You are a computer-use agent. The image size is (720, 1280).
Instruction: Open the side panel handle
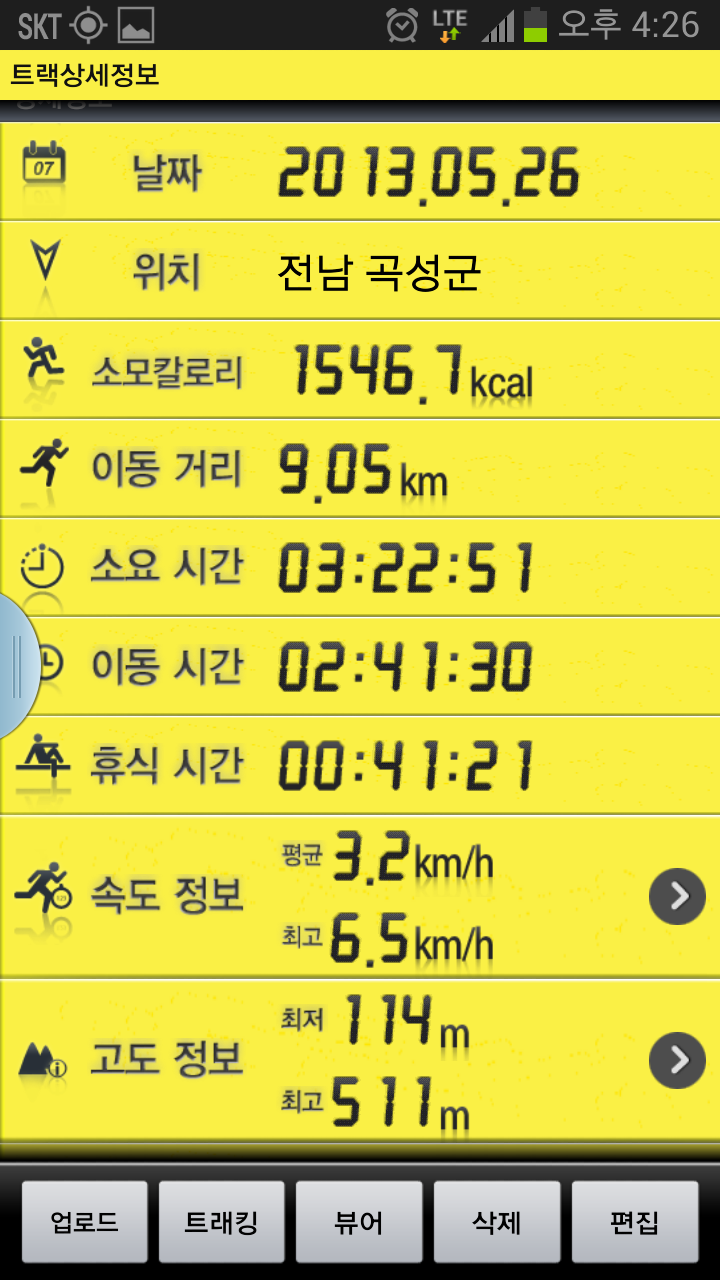tap(17, 666)
